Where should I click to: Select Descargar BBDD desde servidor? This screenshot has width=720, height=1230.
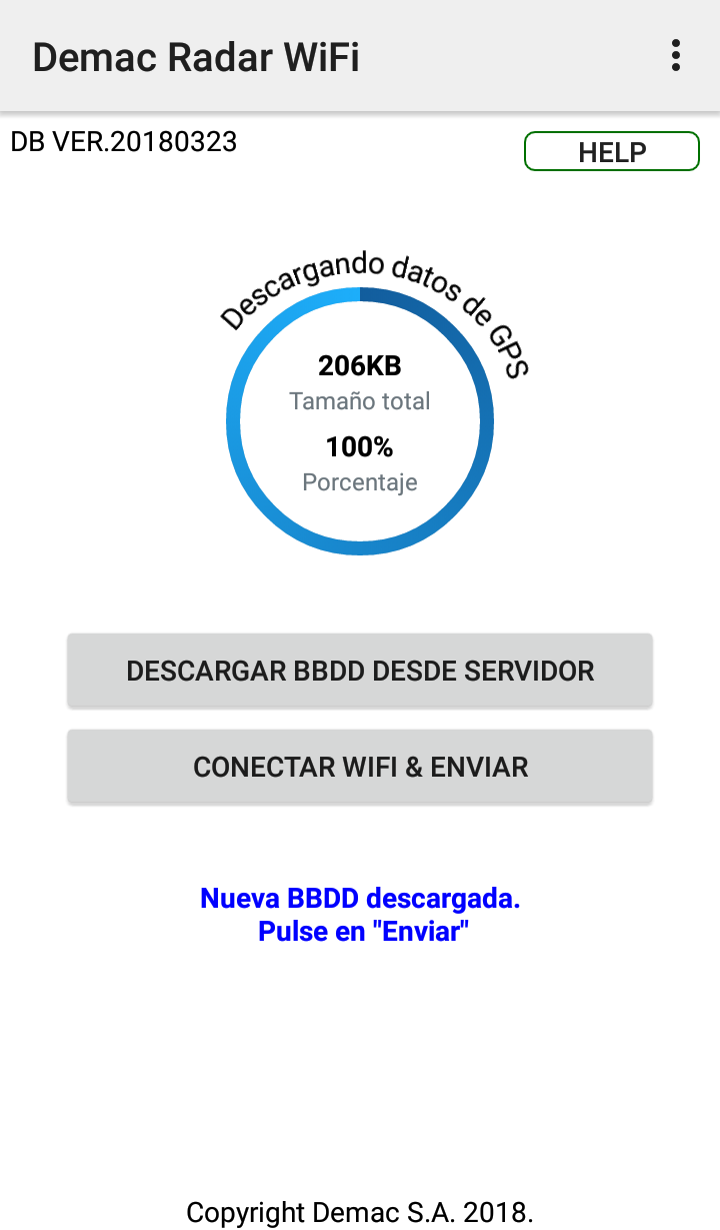(x=360, y=670)
